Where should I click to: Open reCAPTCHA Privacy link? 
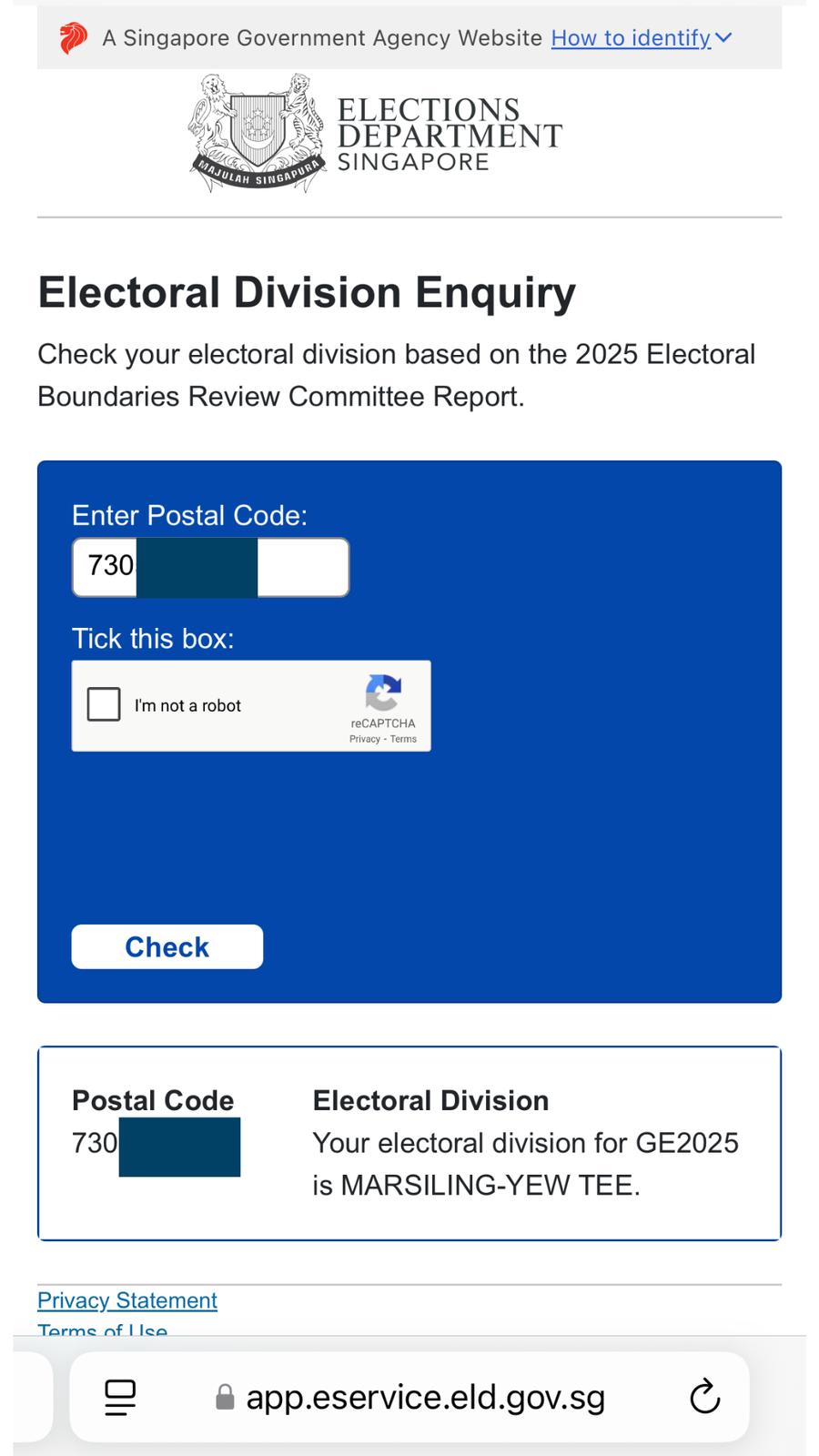click(365, 739)
